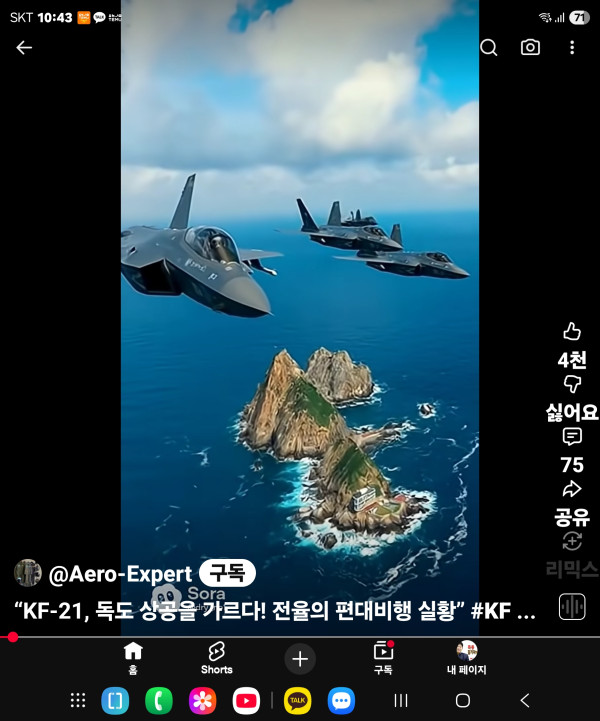Launch KakaoTalk from the taskbar
This screenshot has height=721, width=600.
pyautogui.click(x=298, y=701)
